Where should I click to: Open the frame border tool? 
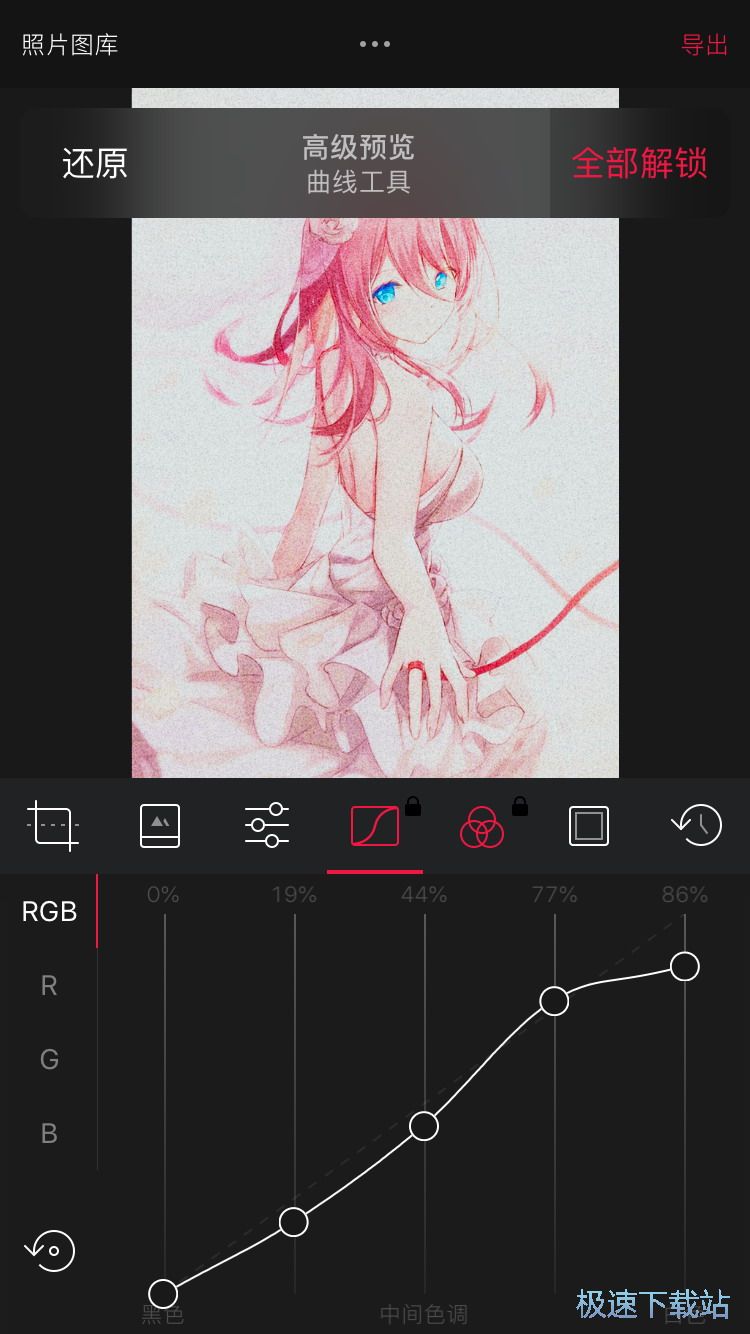pyautogui.click(x=589, y=826)
